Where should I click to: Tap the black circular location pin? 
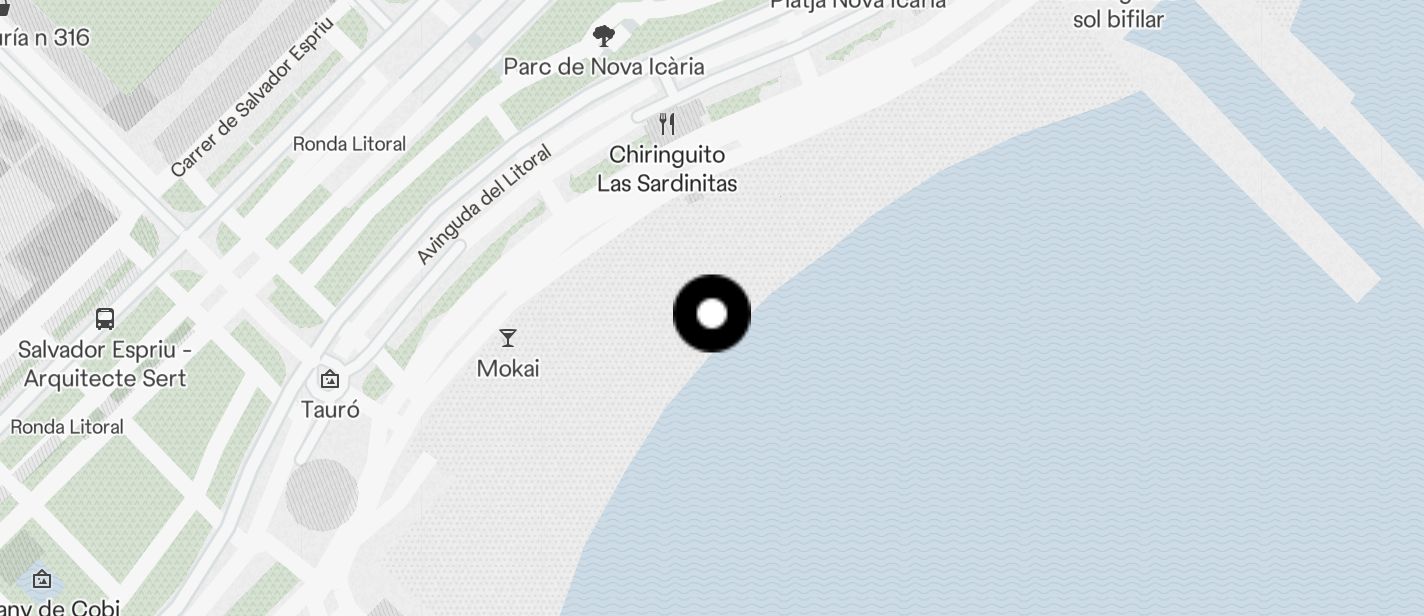(x=712, y=314)
